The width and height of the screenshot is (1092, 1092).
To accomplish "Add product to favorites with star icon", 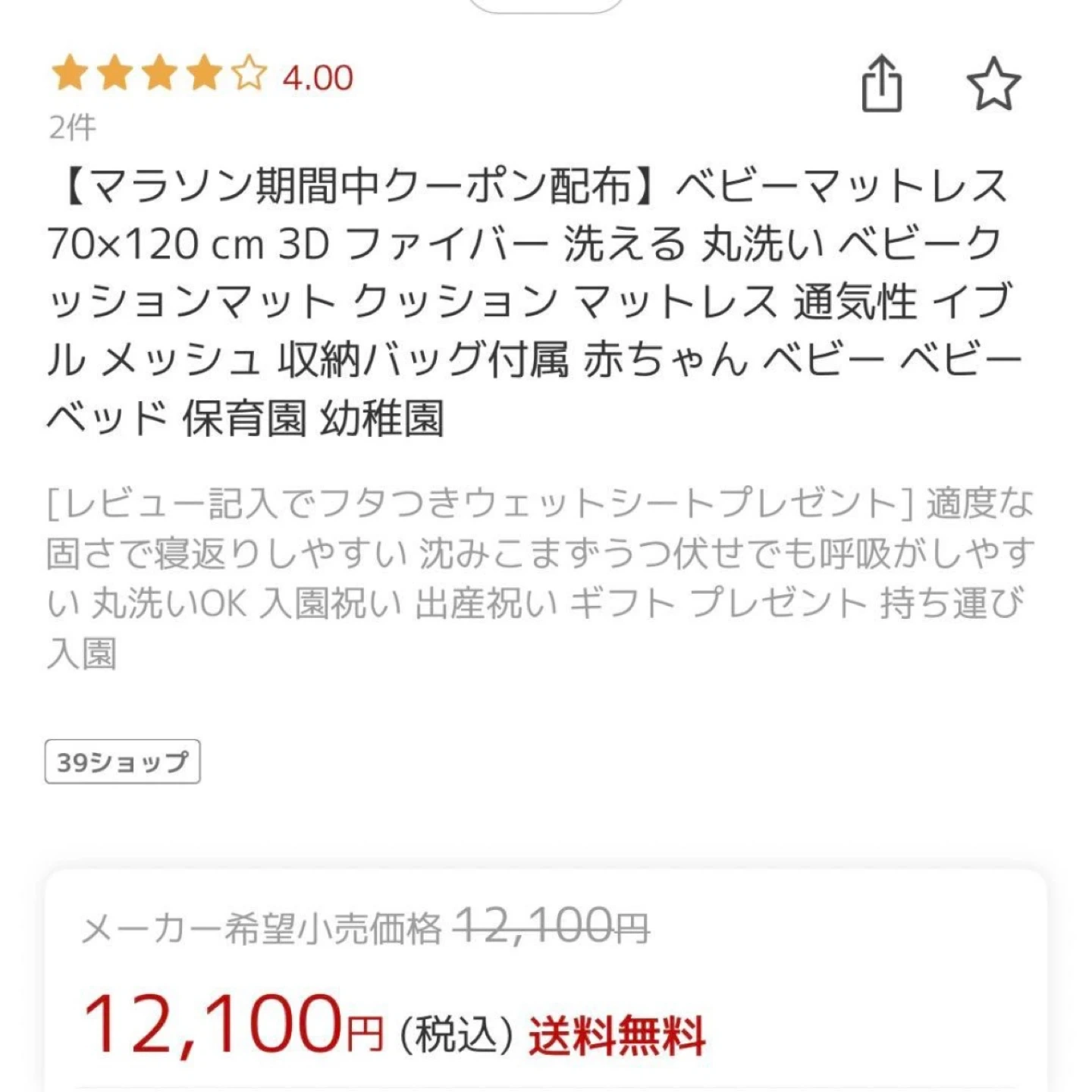I will point(993,83).
